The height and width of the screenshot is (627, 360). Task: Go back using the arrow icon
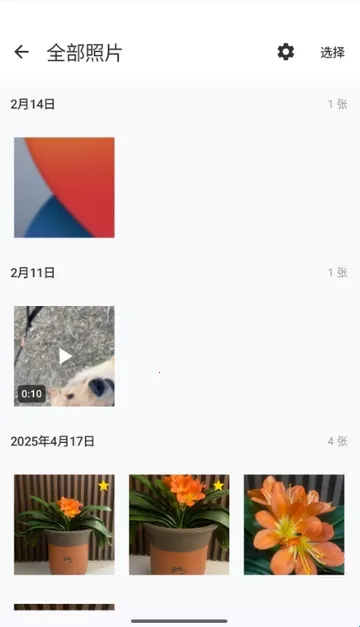pos(22,52)
